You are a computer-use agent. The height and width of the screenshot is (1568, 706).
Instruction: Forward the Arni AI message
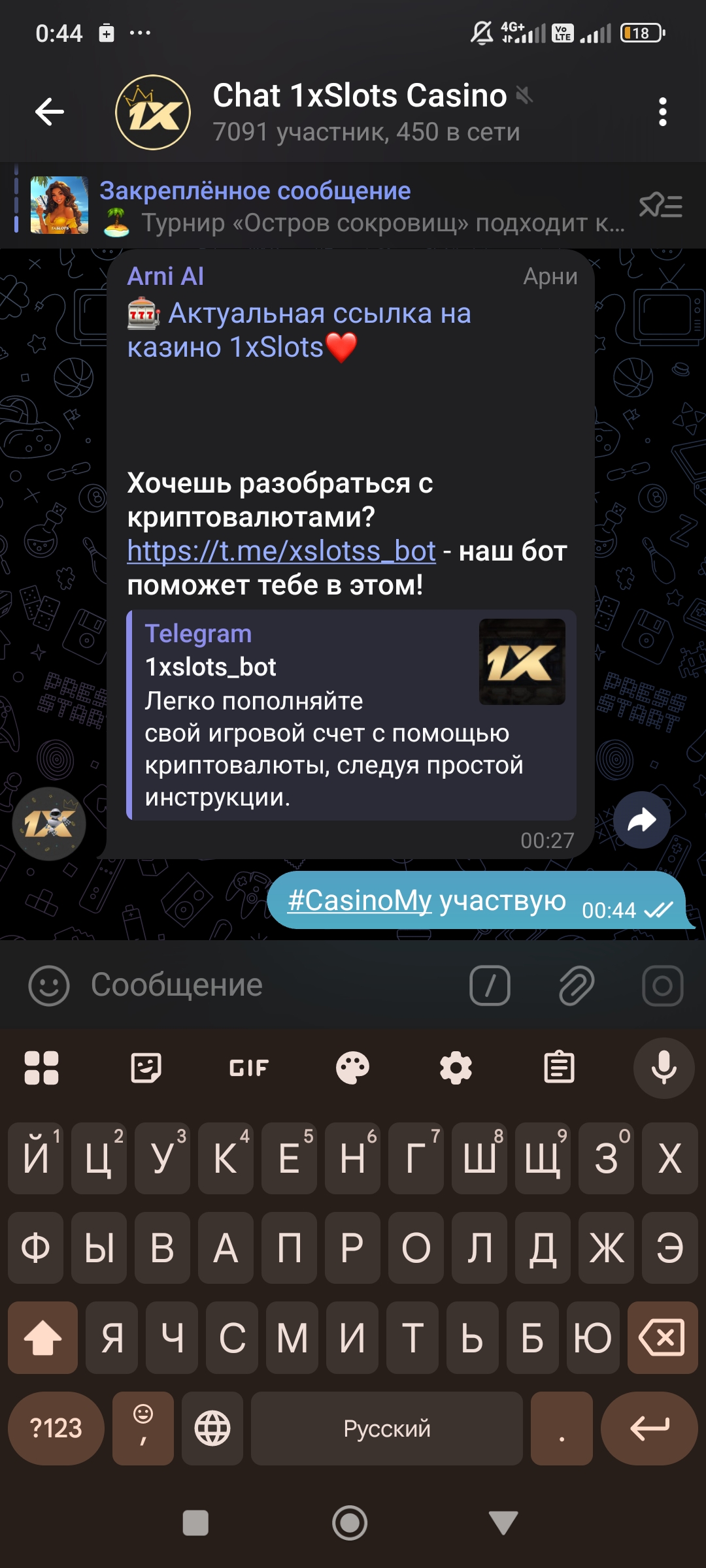pyautogui.click(x=641, y=820)
